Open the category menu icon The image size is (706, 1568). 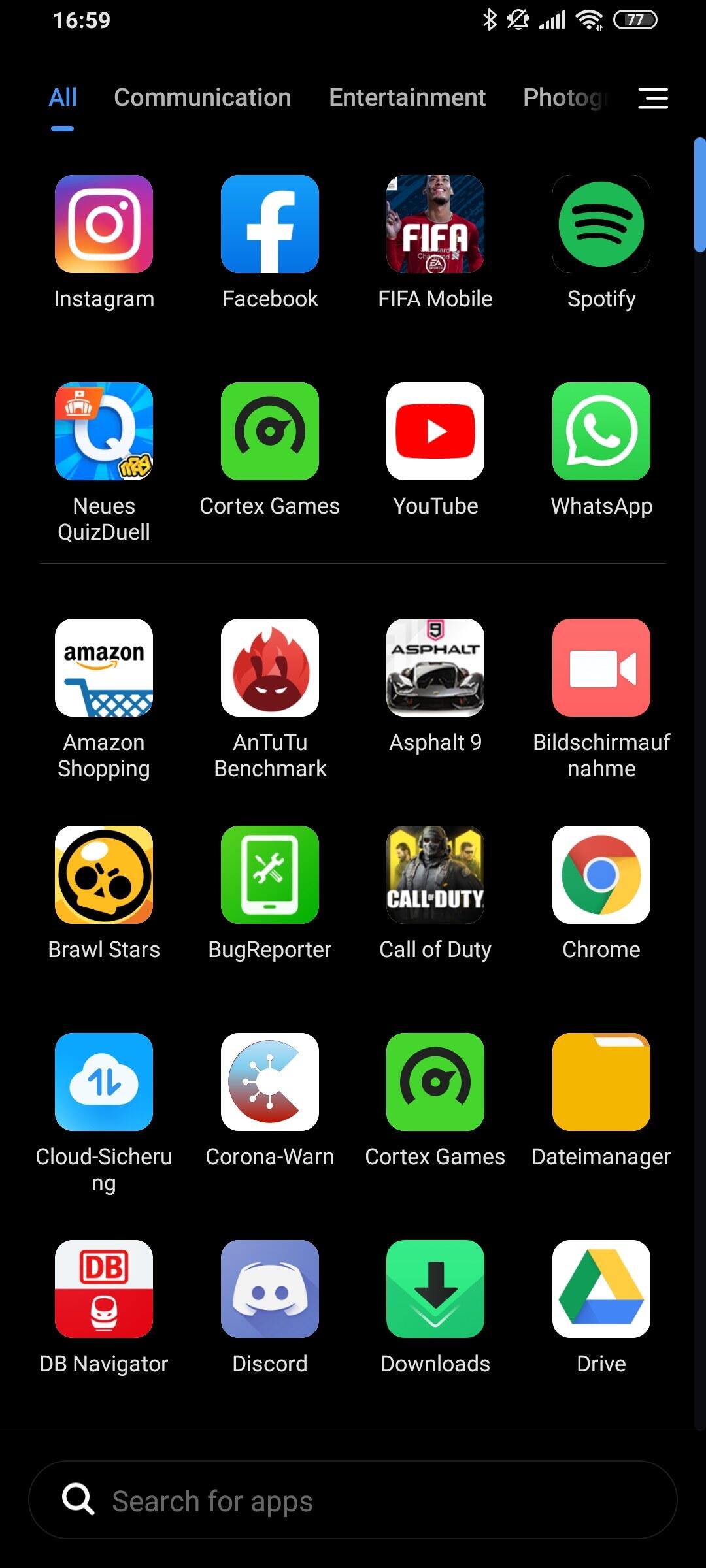coord(652,98)
